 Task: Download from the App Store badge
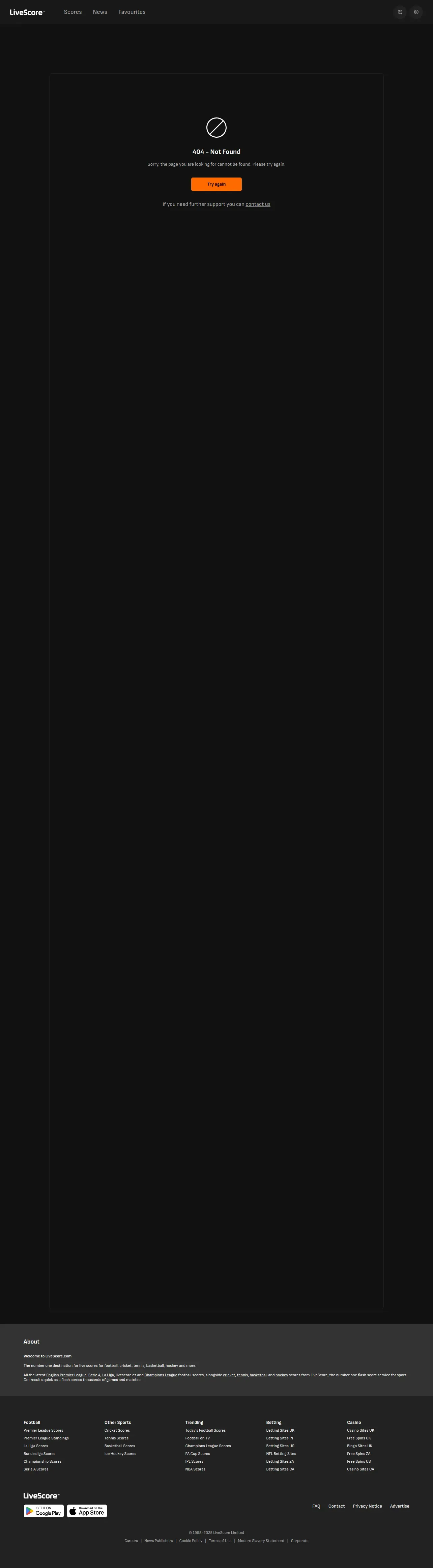click(x=87, y=1511)
